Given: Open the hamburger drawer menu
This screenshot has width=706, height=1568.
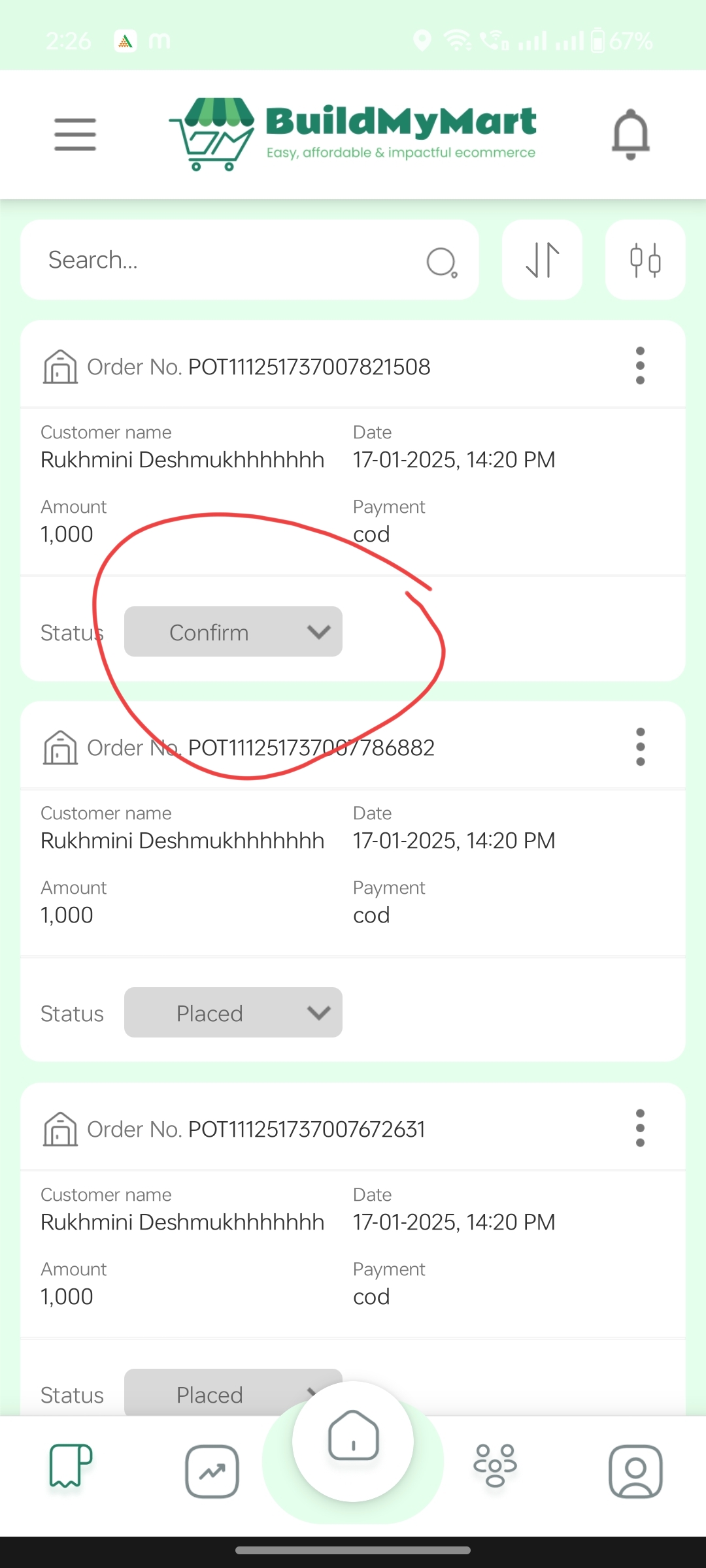Looking at the screenshot, I should [75, 135].
